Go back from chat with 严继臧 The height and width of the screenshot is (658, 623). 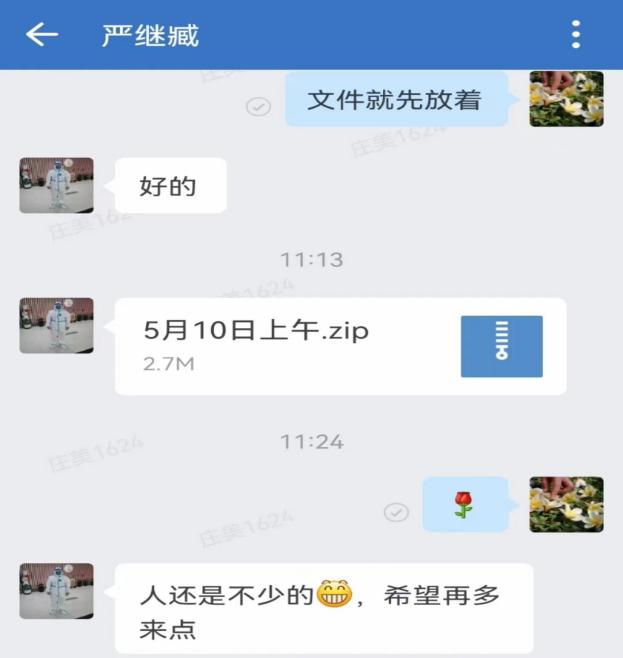41,35
